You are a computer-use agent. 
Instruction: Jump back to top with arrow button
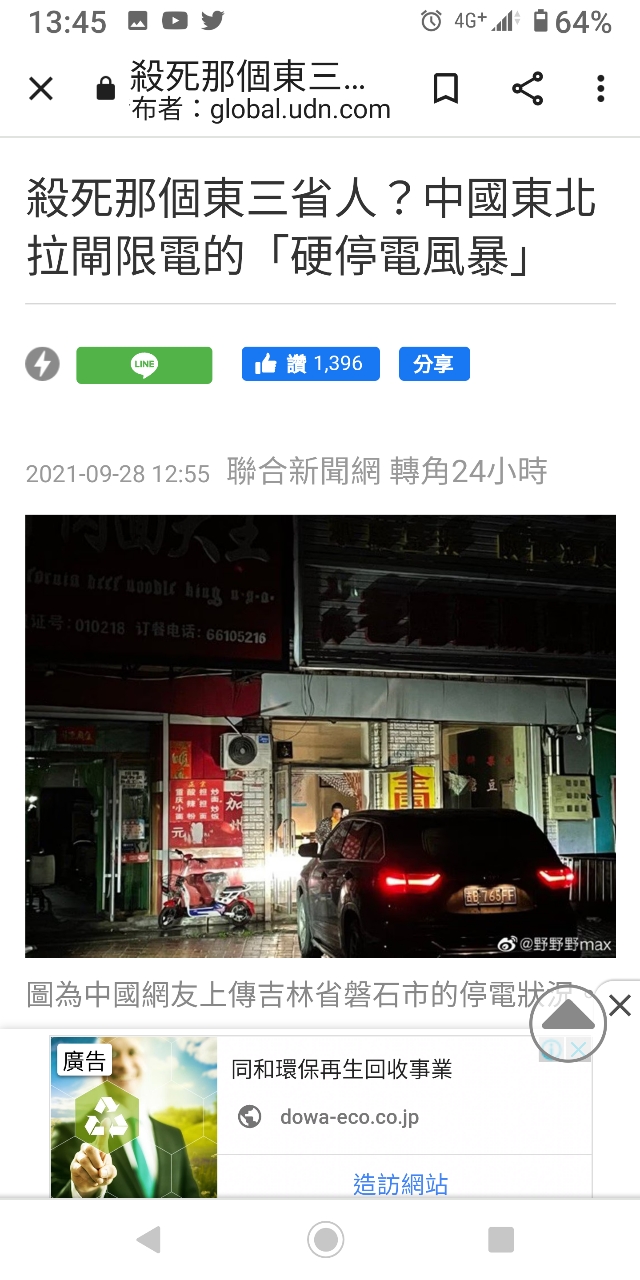[x=568, y=1021]
